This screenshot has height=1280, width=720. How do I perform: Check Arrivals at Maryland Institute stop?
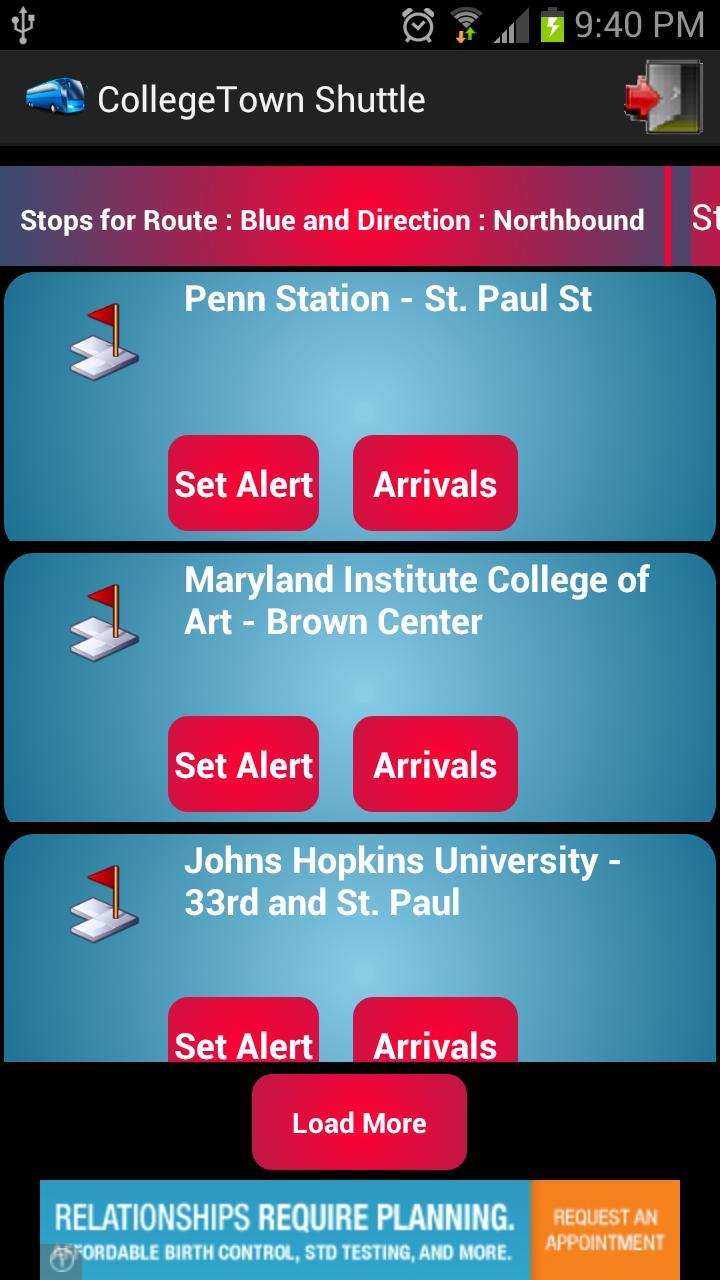point(434,764)
